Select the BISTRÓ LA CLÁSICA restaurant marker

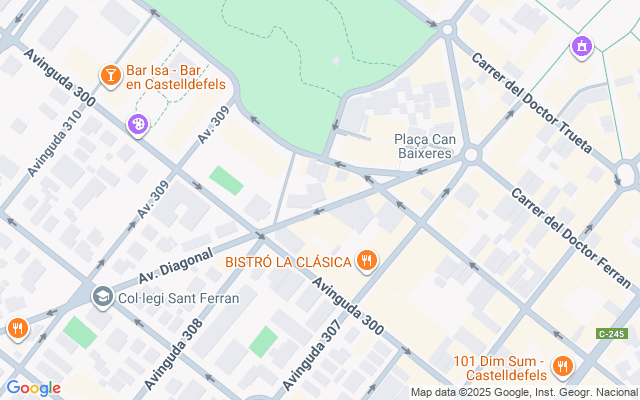[367, 262]
